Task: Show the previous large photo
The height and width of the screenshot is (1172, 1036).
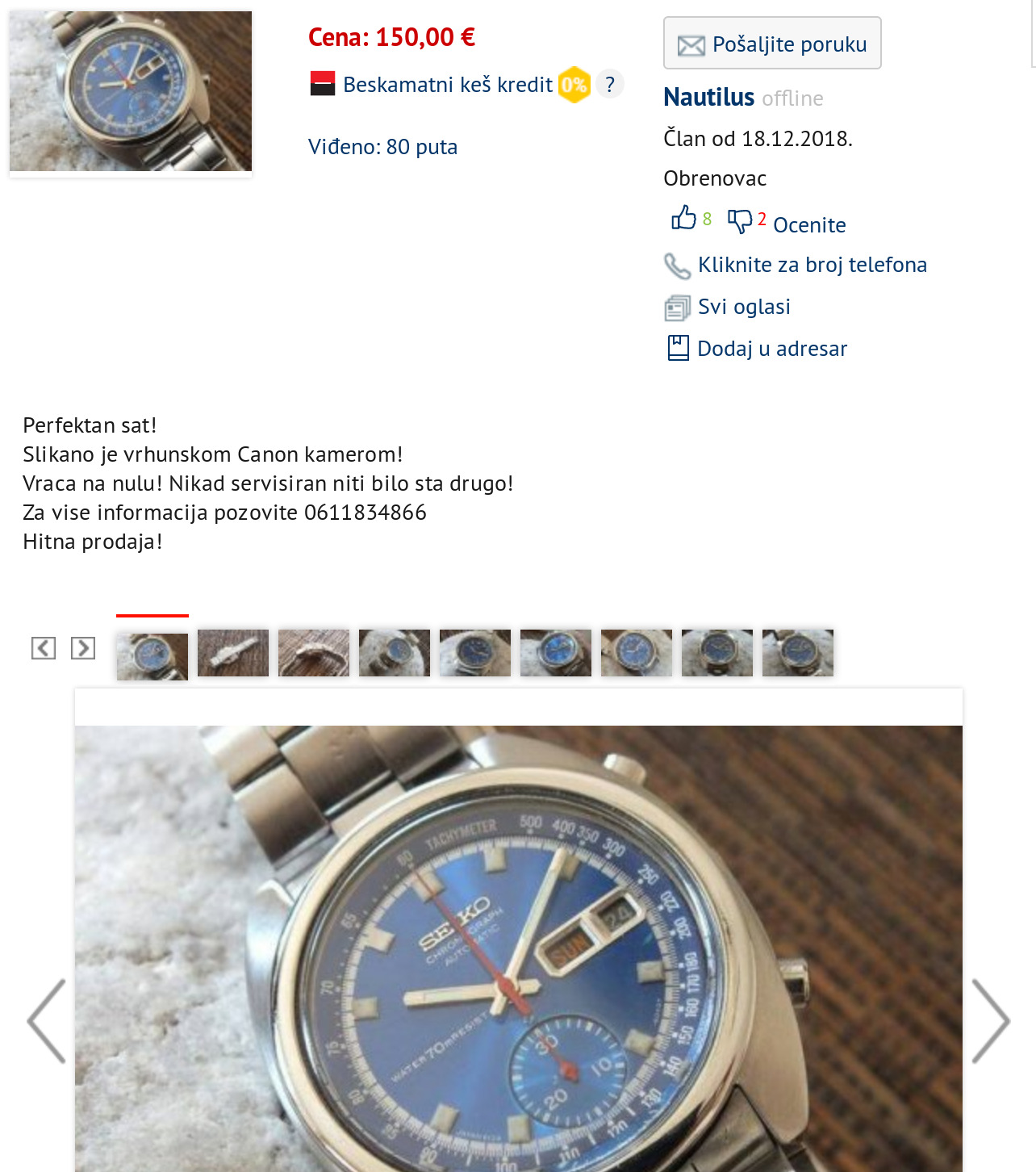Action: pyautogui.click(x=46, y=1021)
